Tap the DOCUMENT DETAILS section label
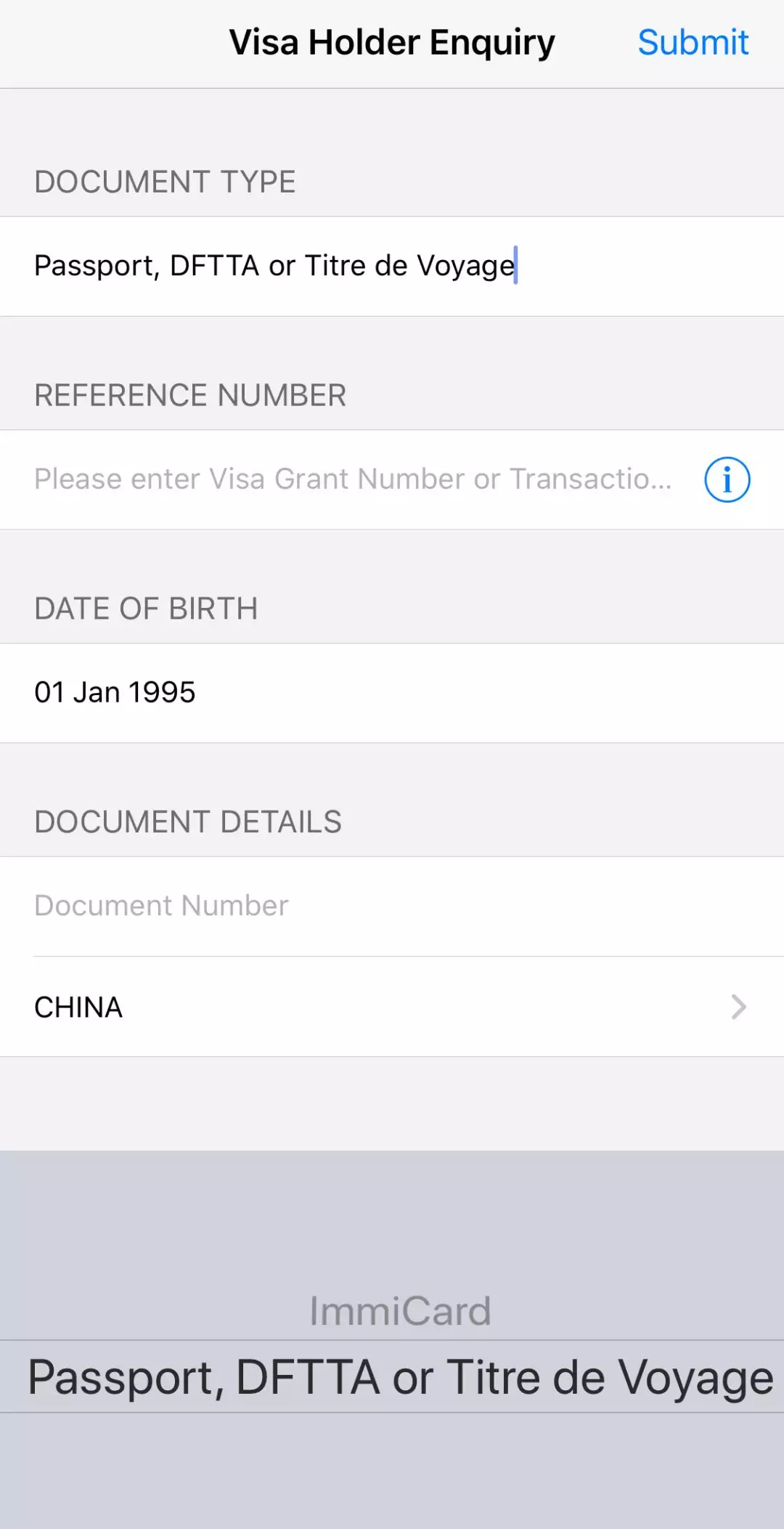The width and height of the screenshot is (784, 1529). tap(189, 822)
